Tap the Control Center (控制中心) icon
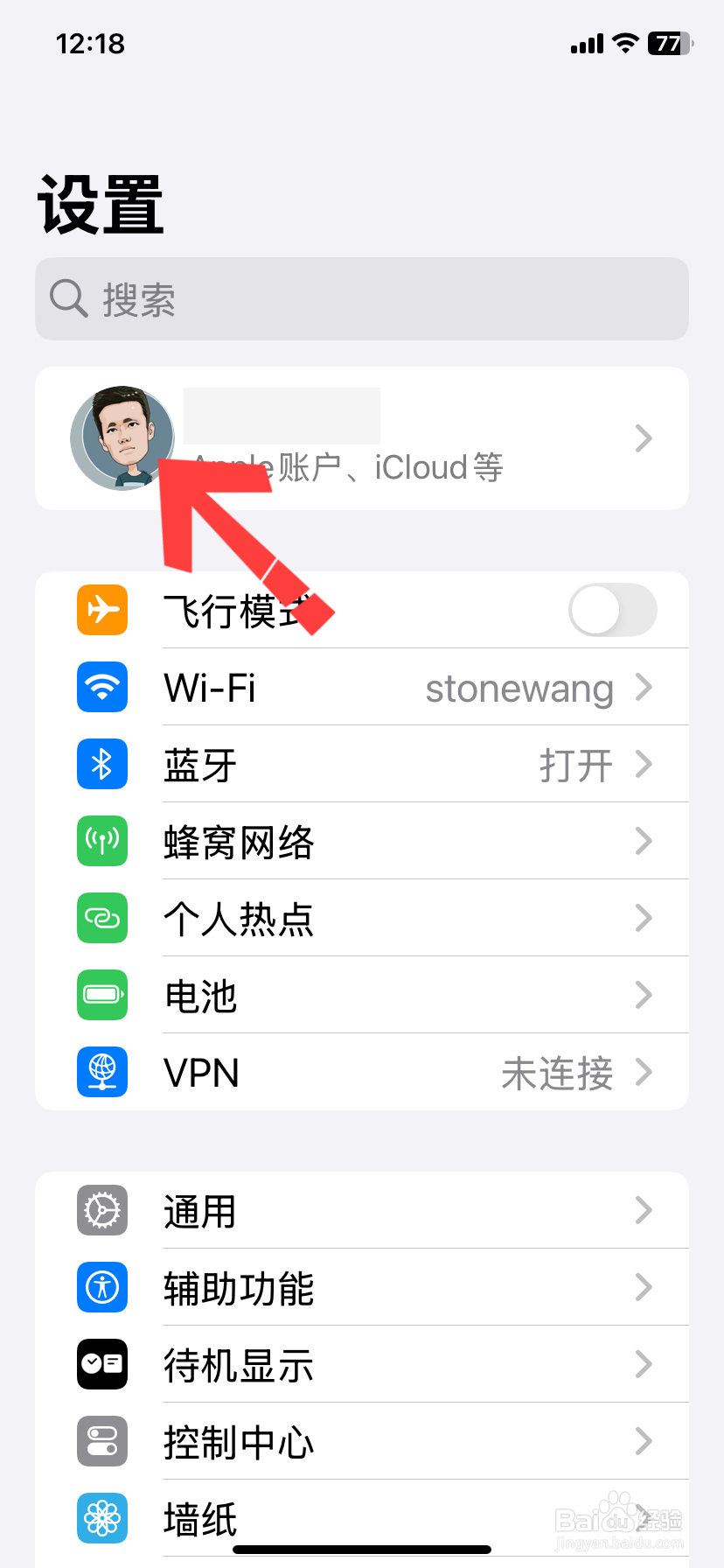Screen dimensions: 724x1568 tap(101, 1441)
